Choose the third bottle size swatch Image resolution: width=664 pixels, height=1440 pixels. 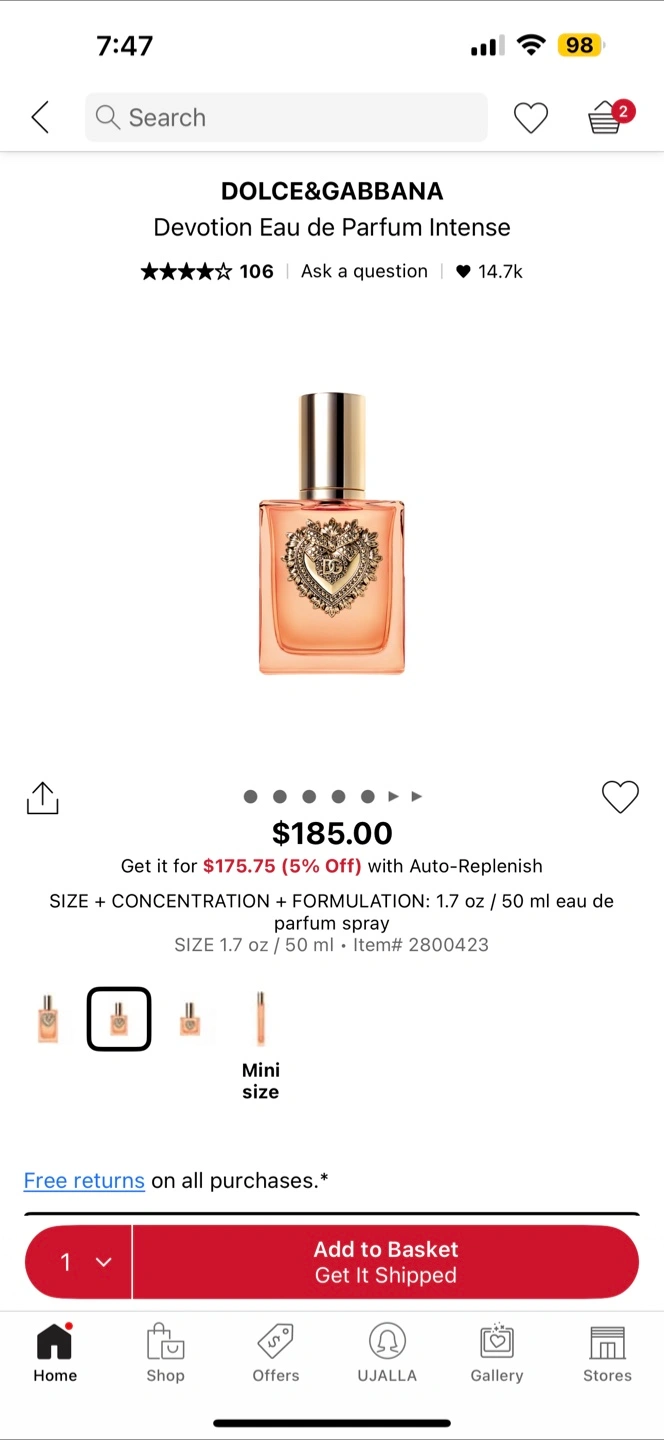(190, 1019)
